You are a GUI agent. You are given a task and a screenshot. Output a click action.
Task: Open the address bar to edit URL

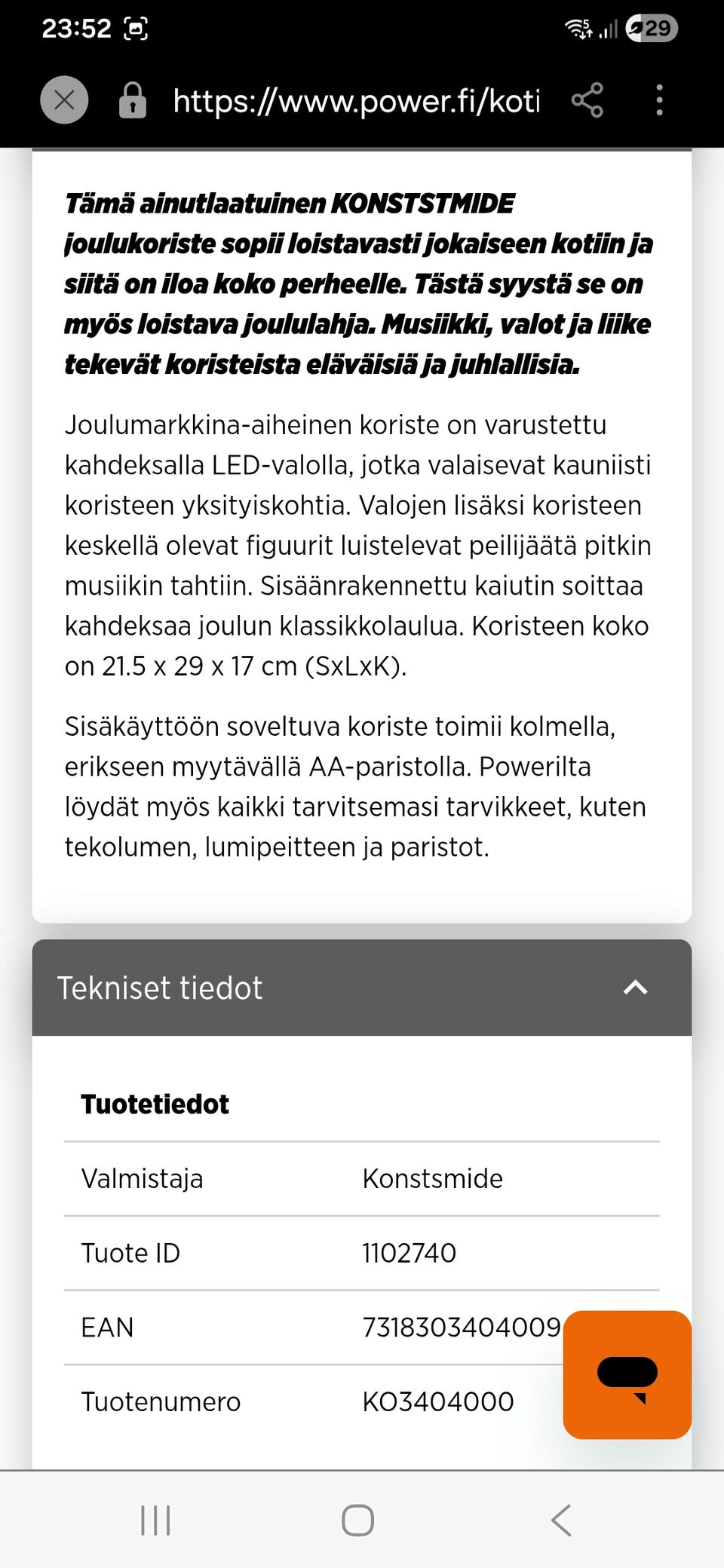[x=356, y=100]
